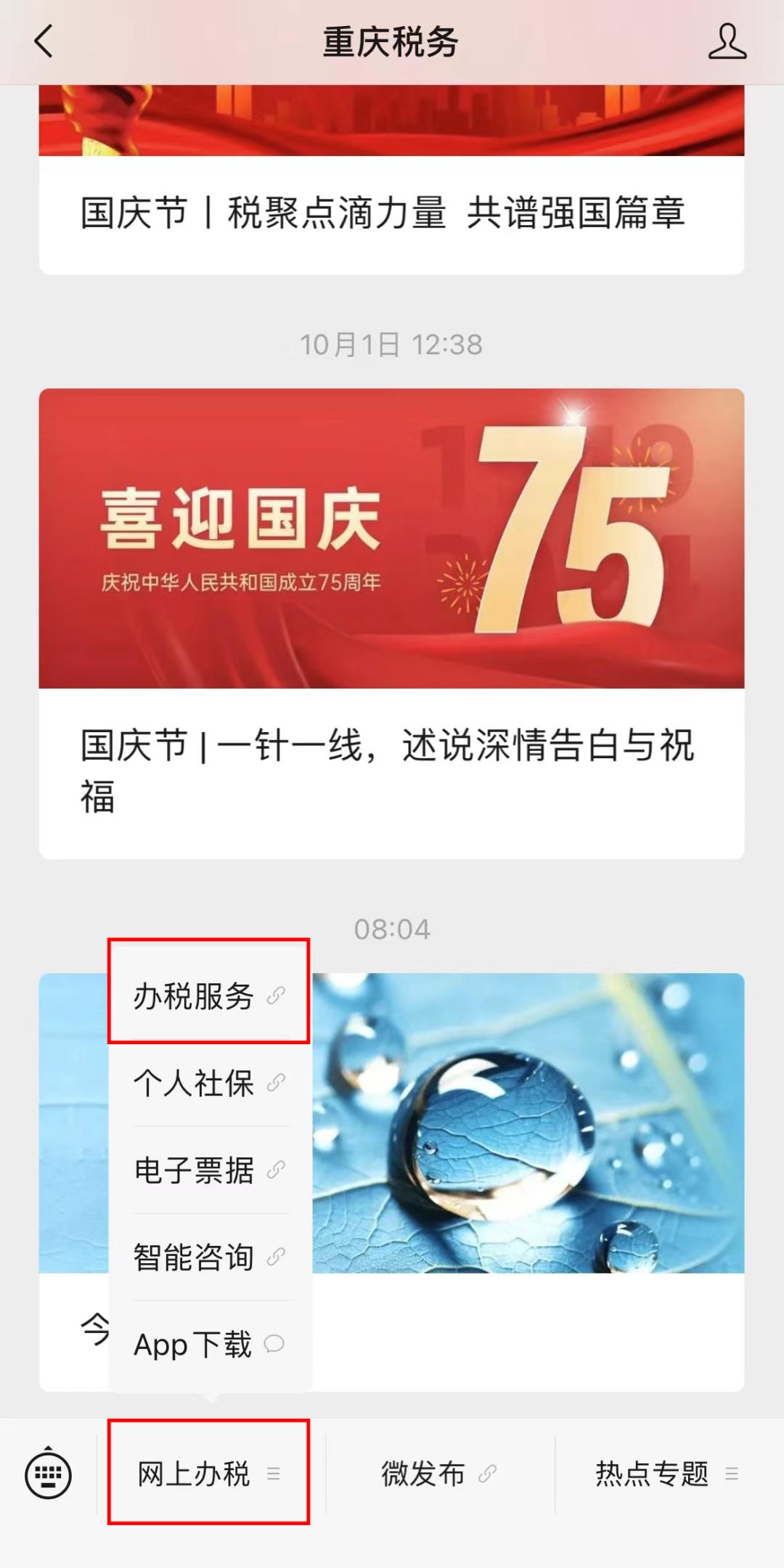Choose 智能咨询 in the menu
This screenshot has height=1568, width=784.
tap(209, 1257)
